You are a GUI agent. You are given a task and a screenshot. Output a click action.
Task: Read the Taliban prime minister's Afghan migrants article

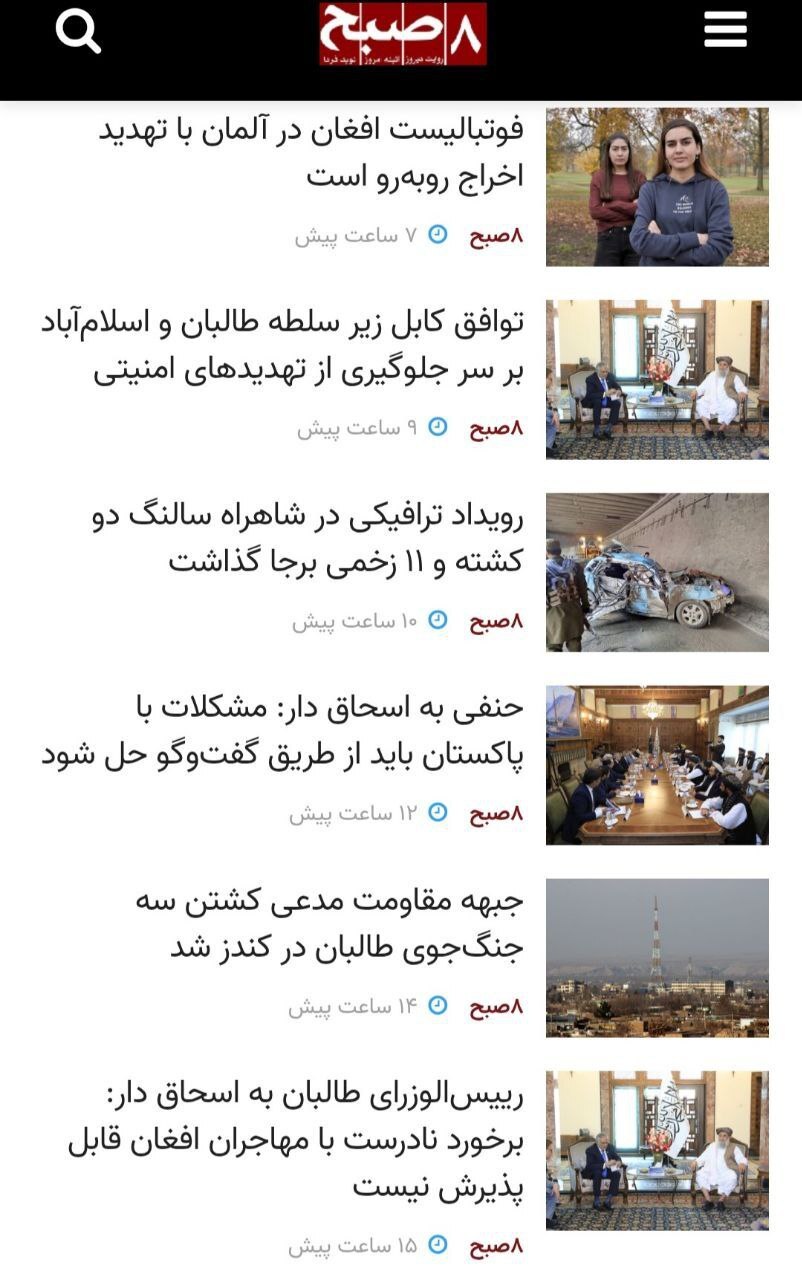(296, 1140)
